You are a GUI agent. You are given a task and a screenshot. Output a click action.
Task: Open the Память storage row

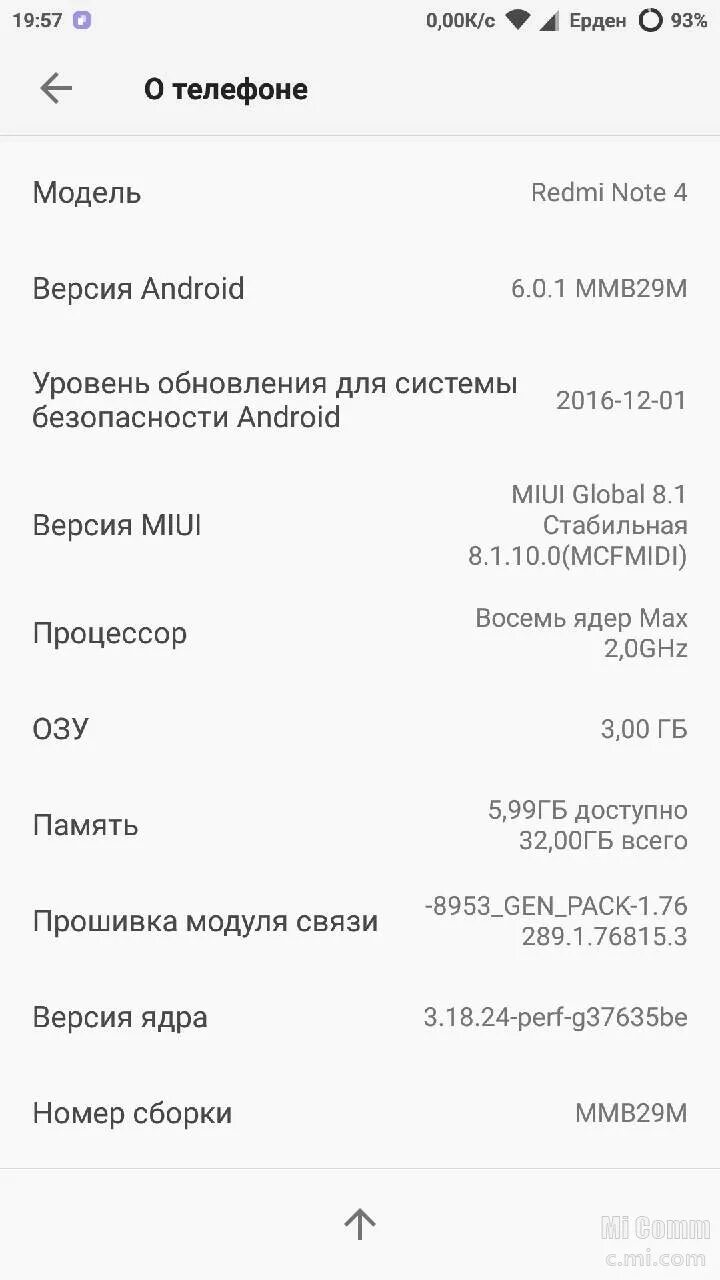tap(360, 825)
